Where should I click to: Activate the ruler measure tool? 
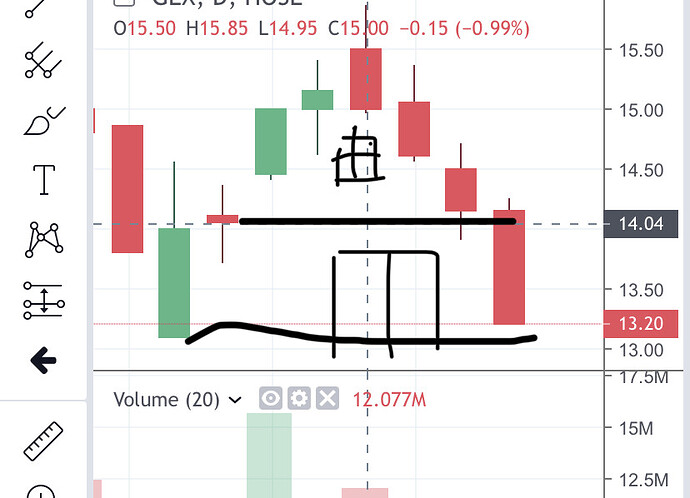(43, 440)
